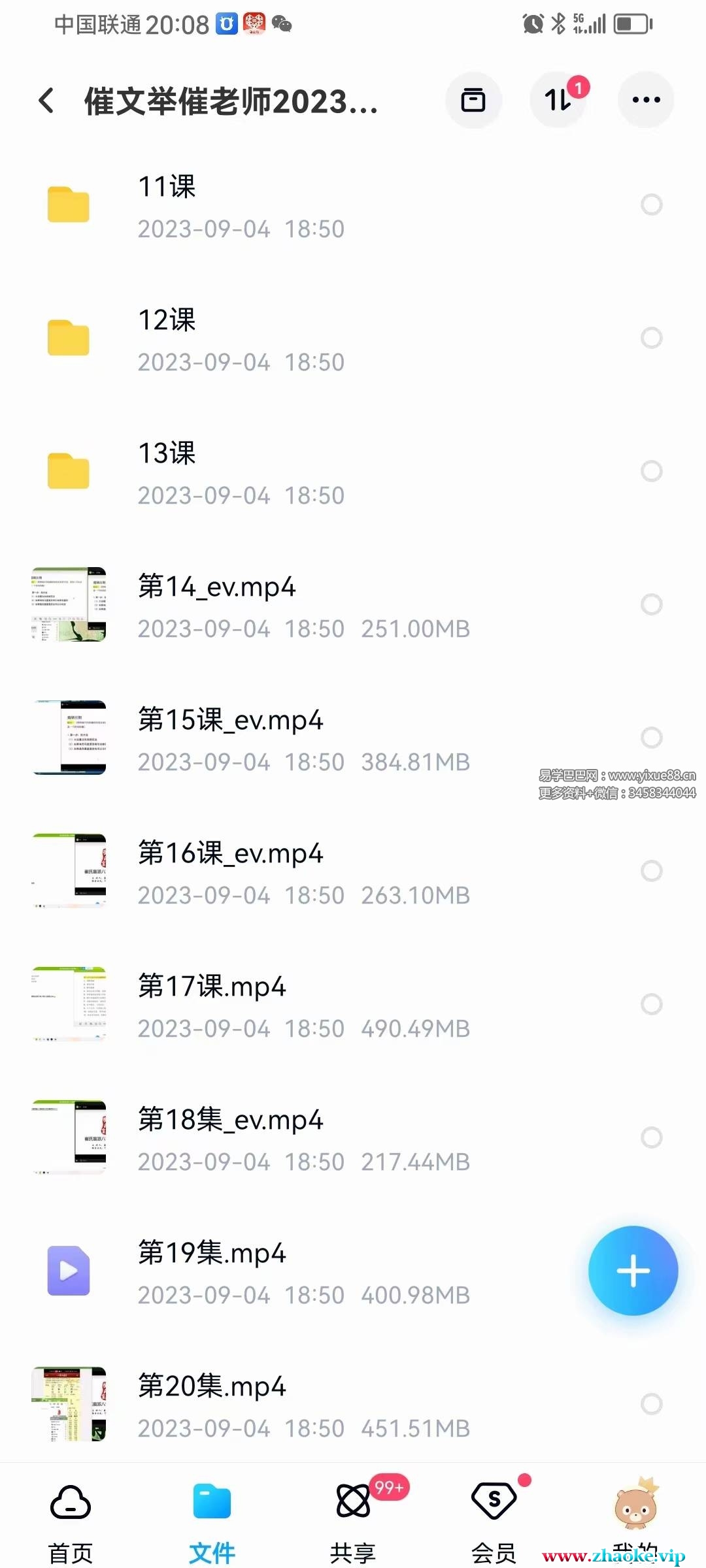Open the three-dot overflow menu
This screenshot has width=706, height=1568.
tap(646, 100)
